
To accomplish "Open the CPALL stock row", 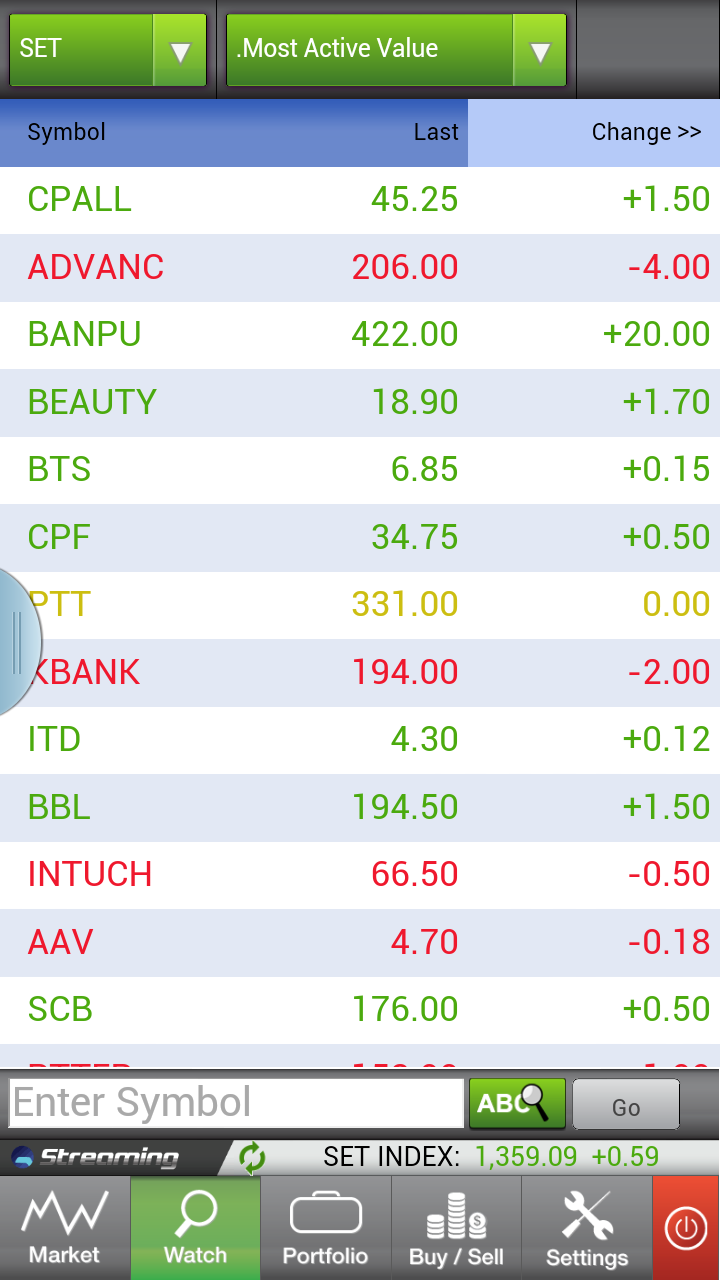I will 360,200.
